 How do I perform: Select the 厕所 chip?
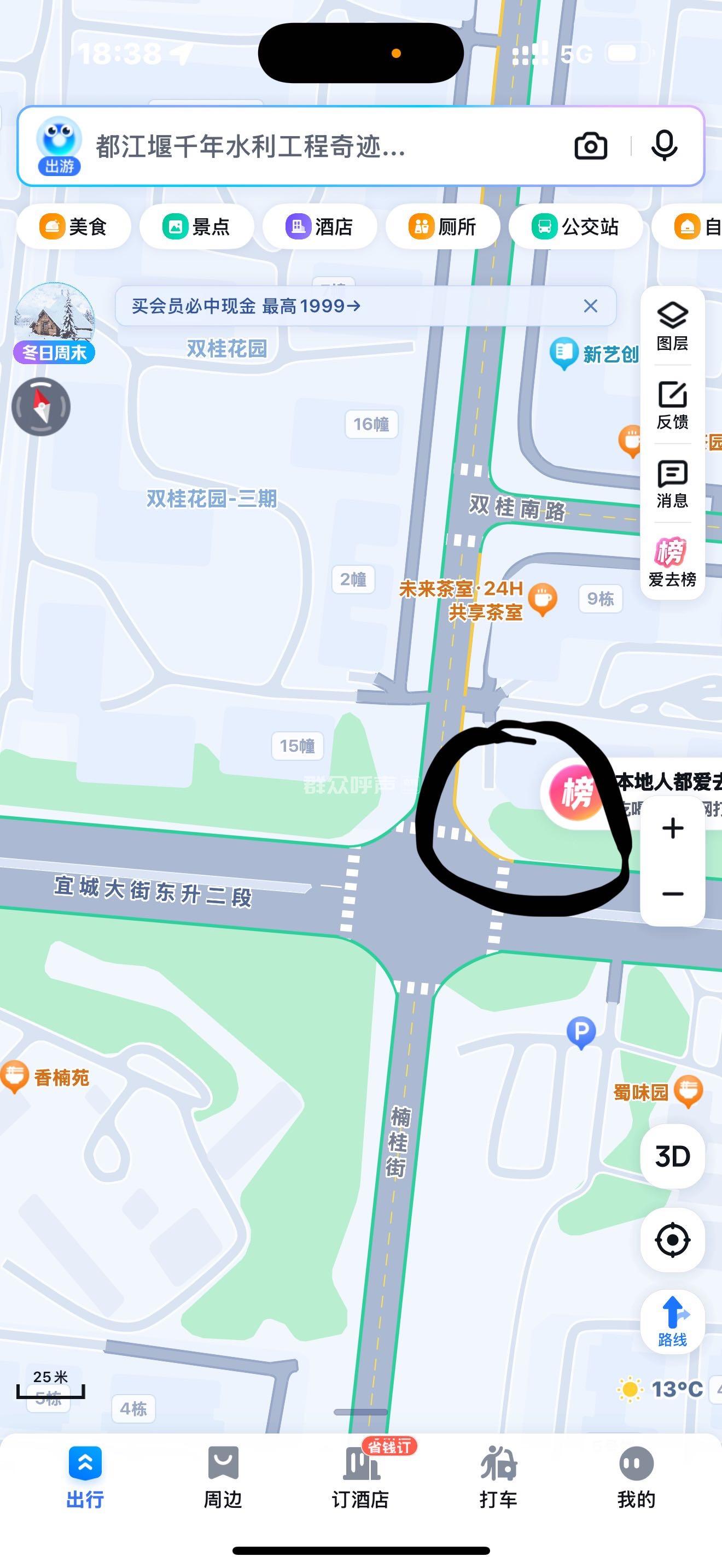pos(442,227)
